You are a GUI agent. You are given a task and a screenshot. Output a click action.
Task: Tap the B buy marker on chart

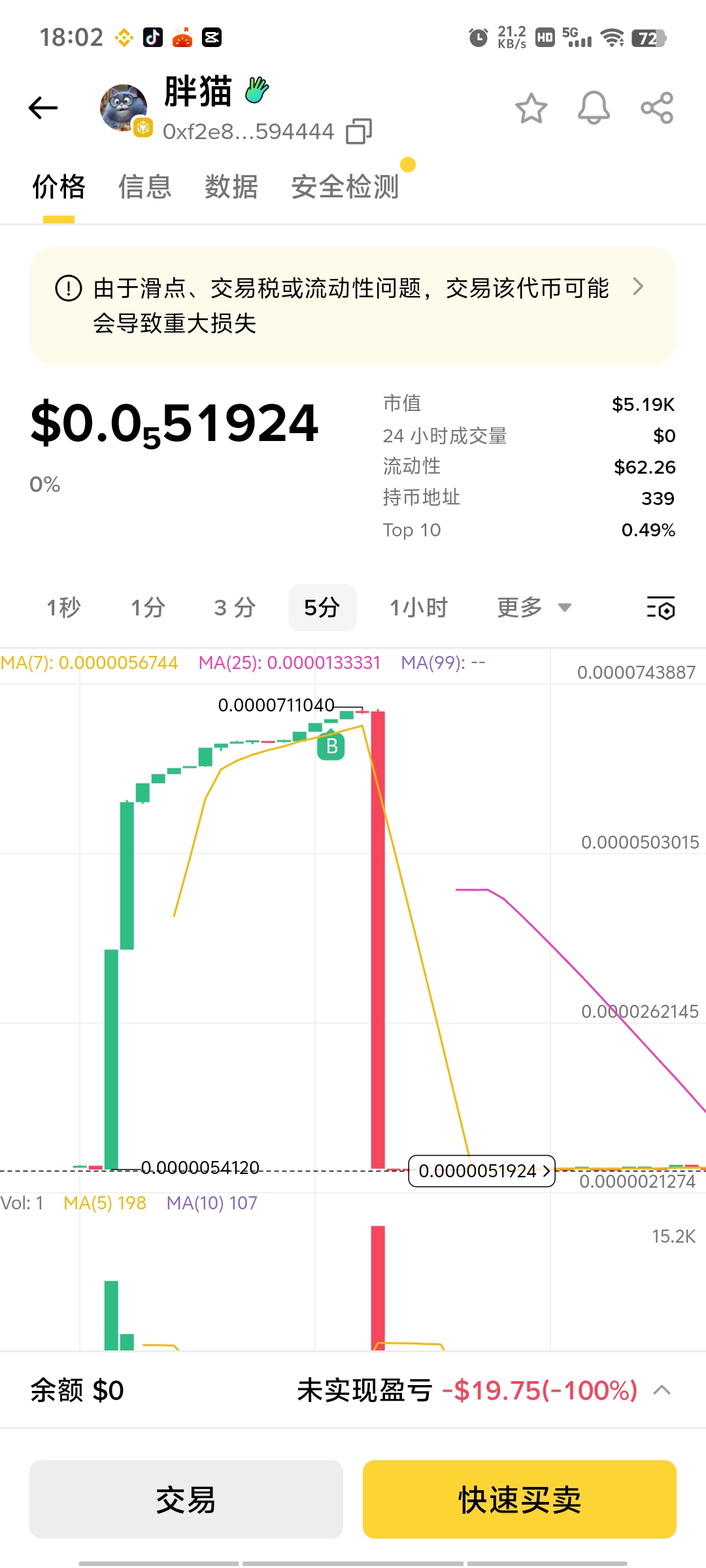pos(331,746)
